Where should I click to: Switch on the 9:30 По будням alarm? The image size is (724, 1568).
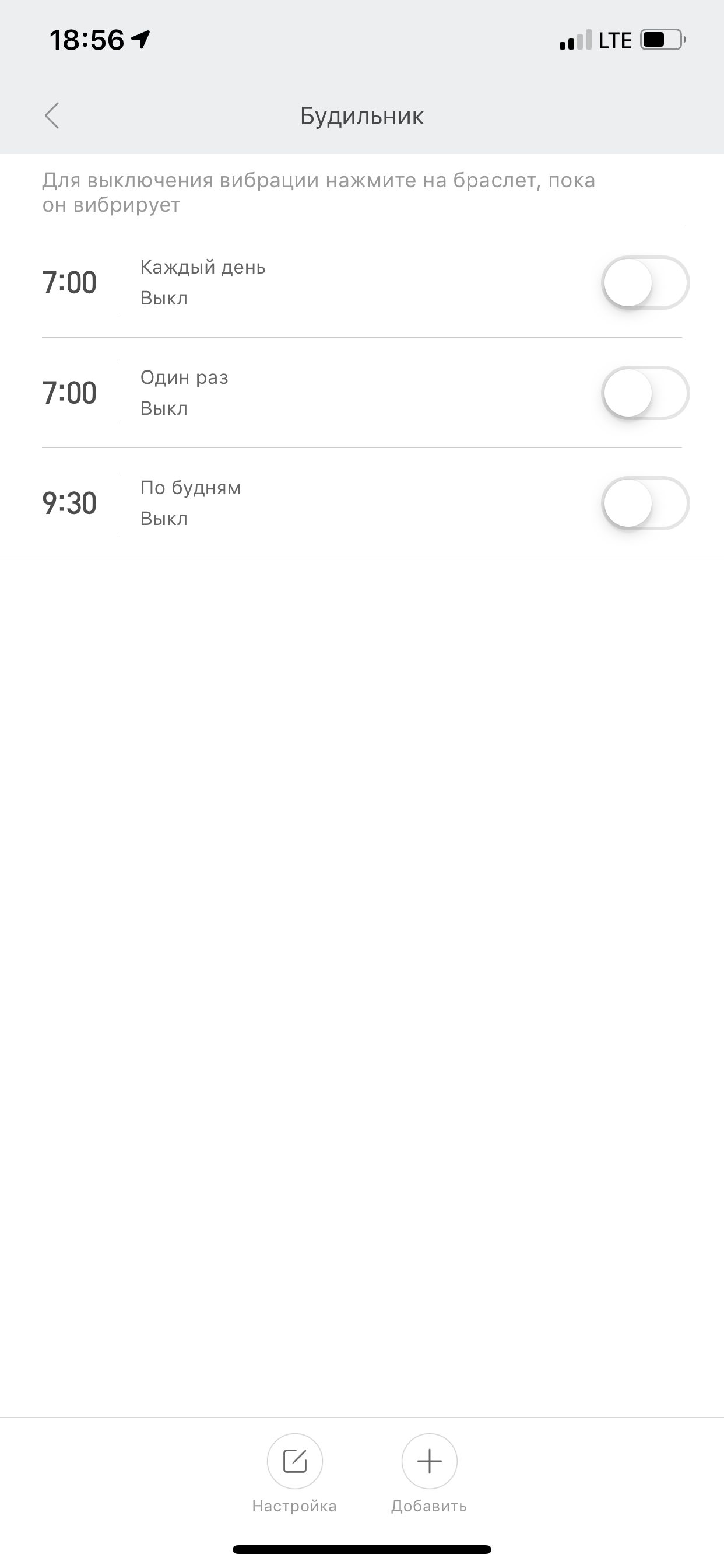(x=645, y=503)
